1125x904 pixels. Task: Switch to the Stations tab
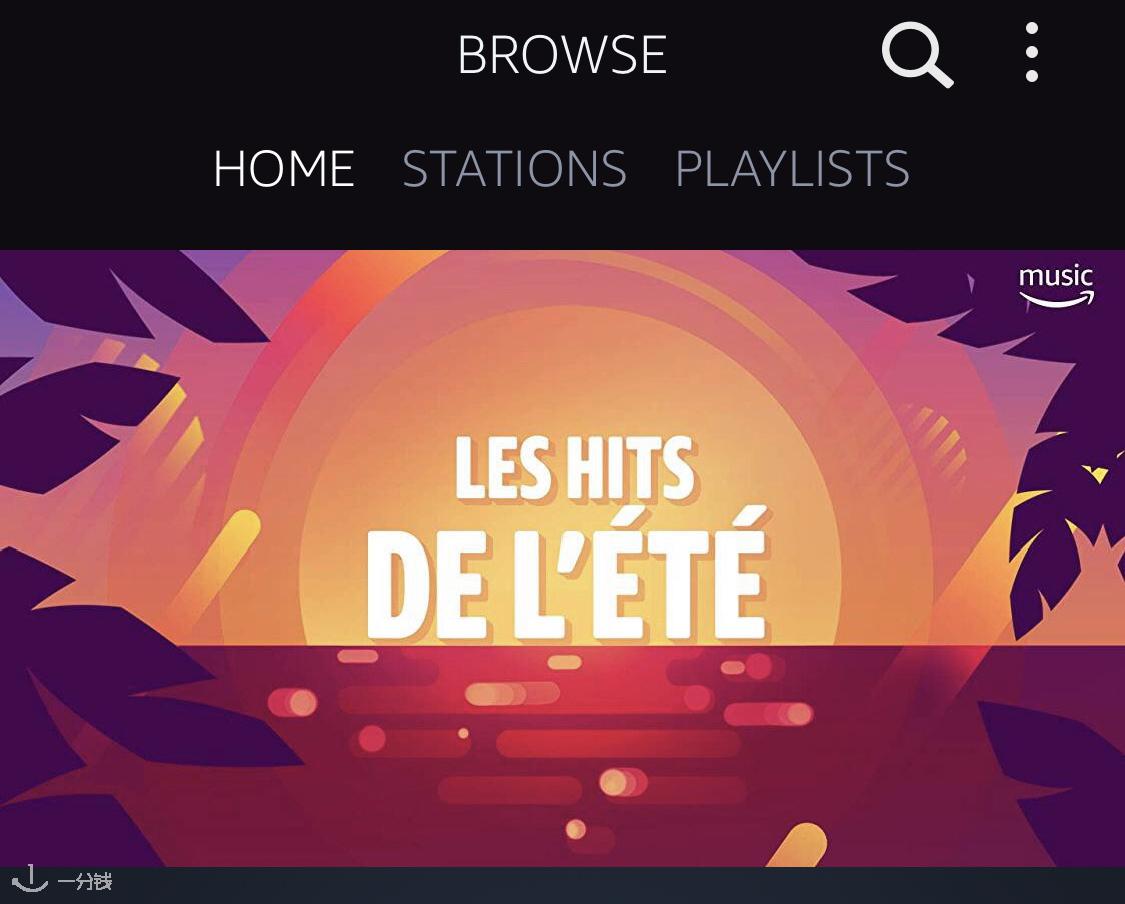click(x=514, y=168)
